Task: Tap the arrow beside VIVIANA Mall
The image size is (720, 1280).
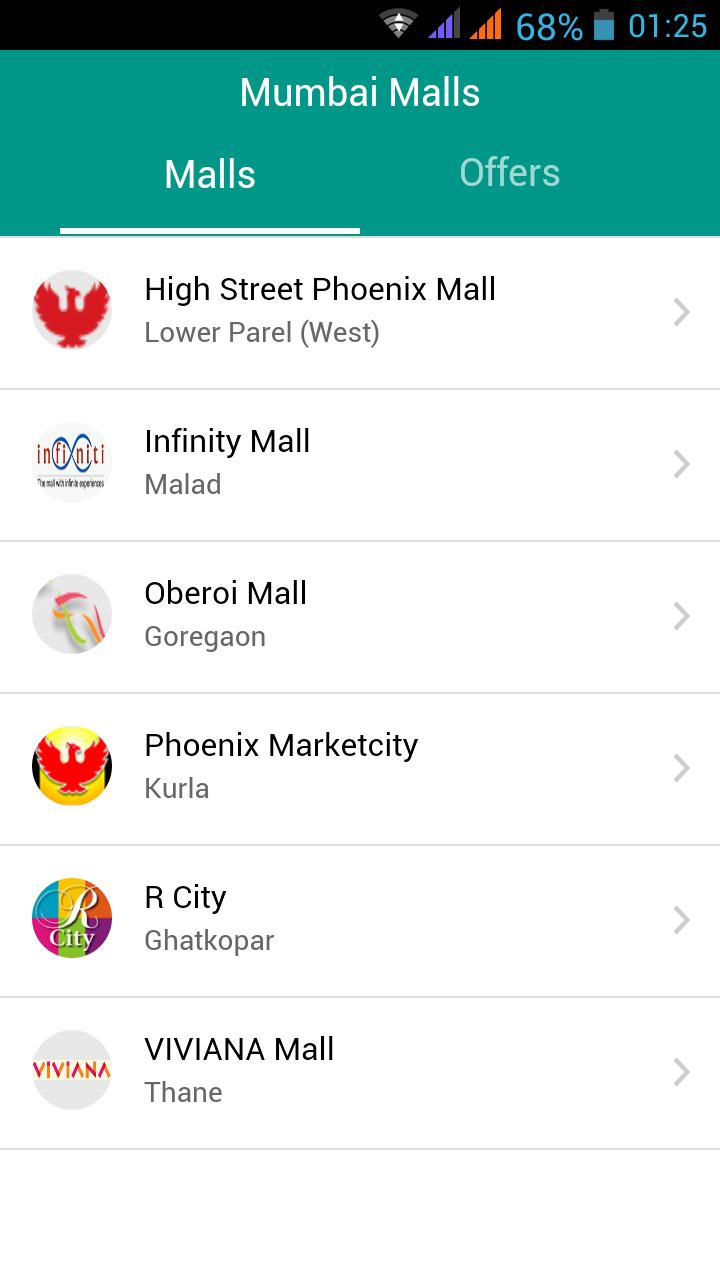Action: pos(681,1070)
